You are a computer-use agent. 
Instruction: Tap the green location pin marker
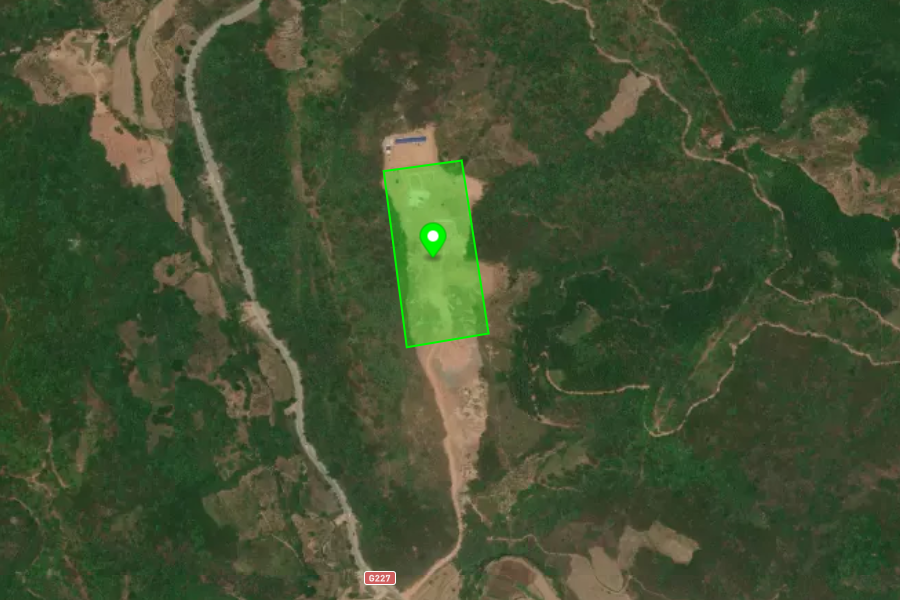[432, 239]
